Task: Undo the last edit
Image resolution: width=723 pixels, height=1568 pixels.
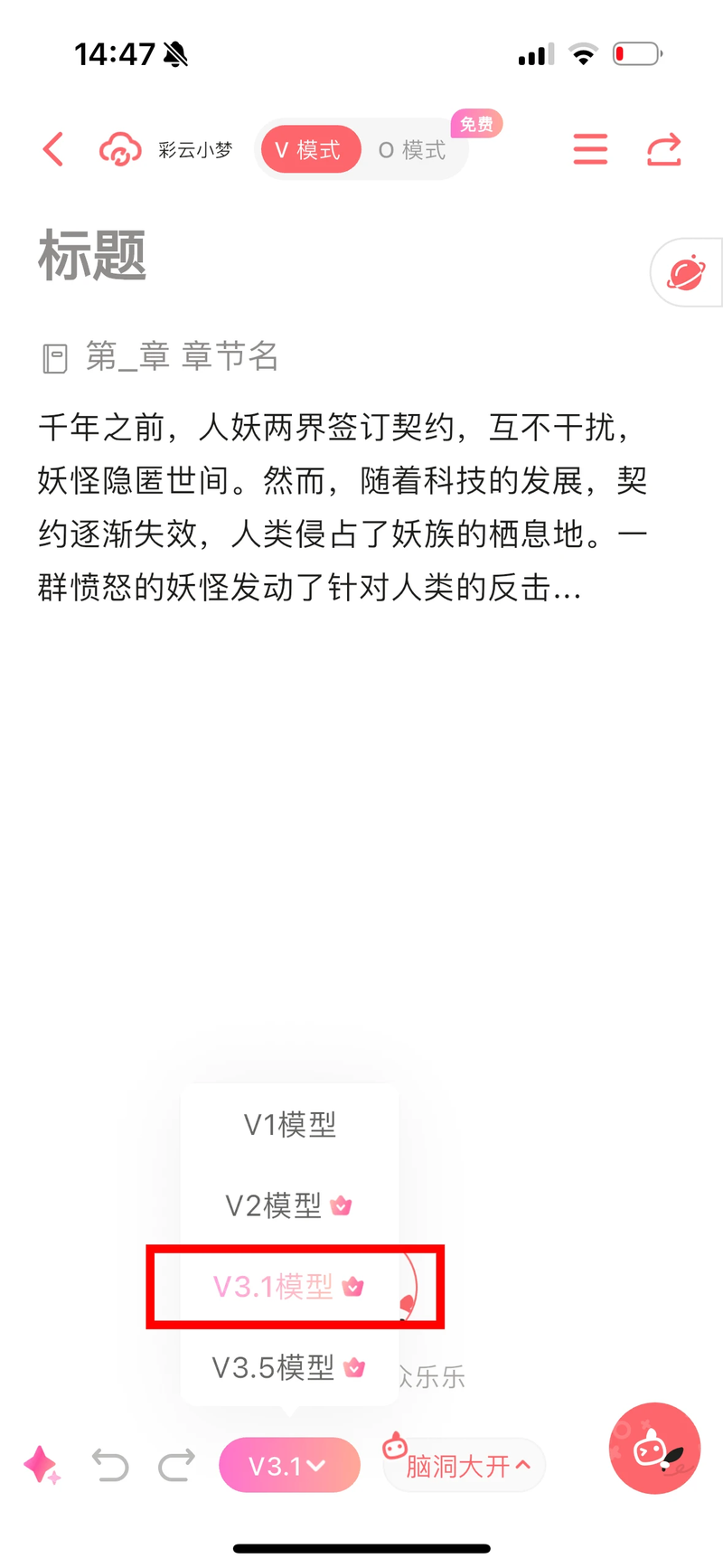Action: click(x=110, y=1465)
